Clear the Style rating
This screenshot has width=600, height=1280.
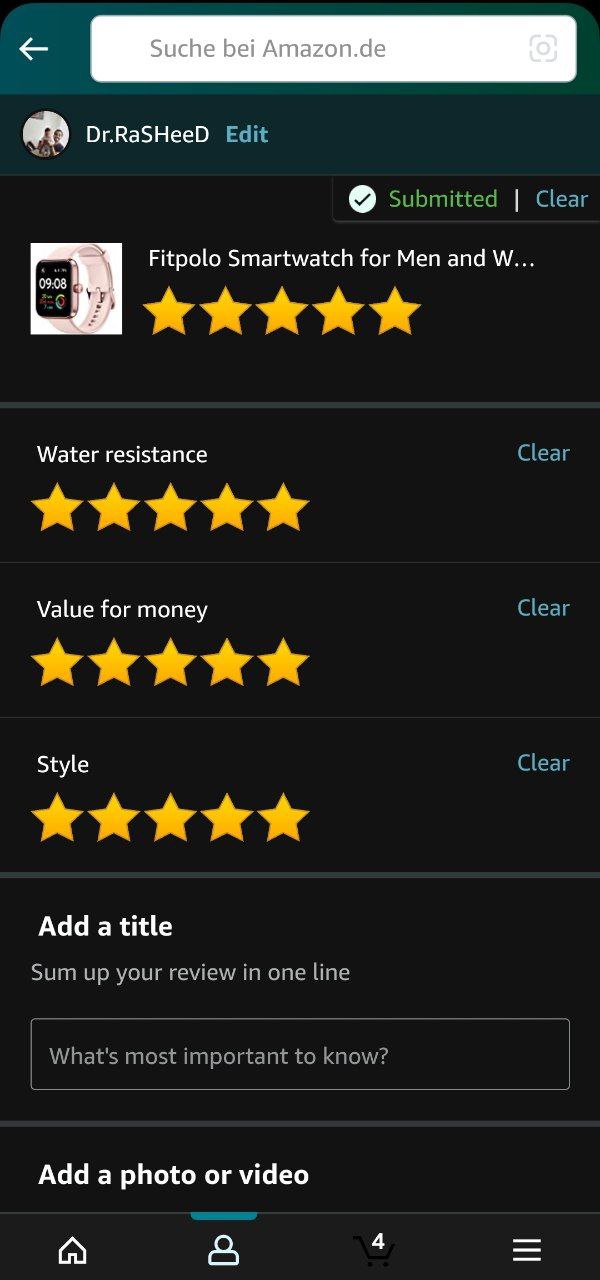pyautogui.click(x=543, y=763)
